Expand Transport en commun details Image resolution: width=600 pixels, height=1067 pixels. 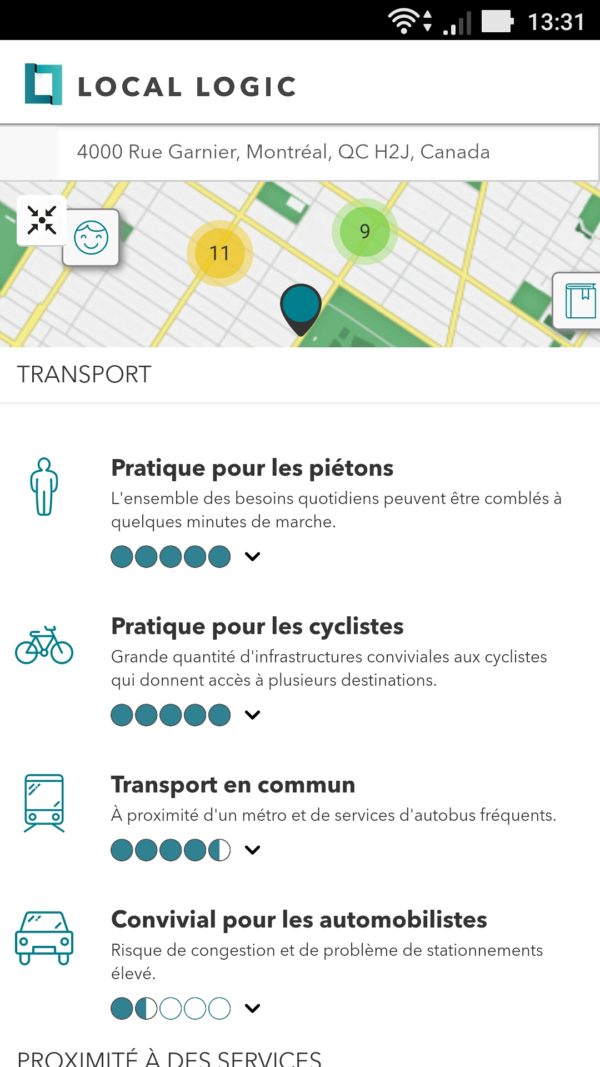tap(253, 850)
